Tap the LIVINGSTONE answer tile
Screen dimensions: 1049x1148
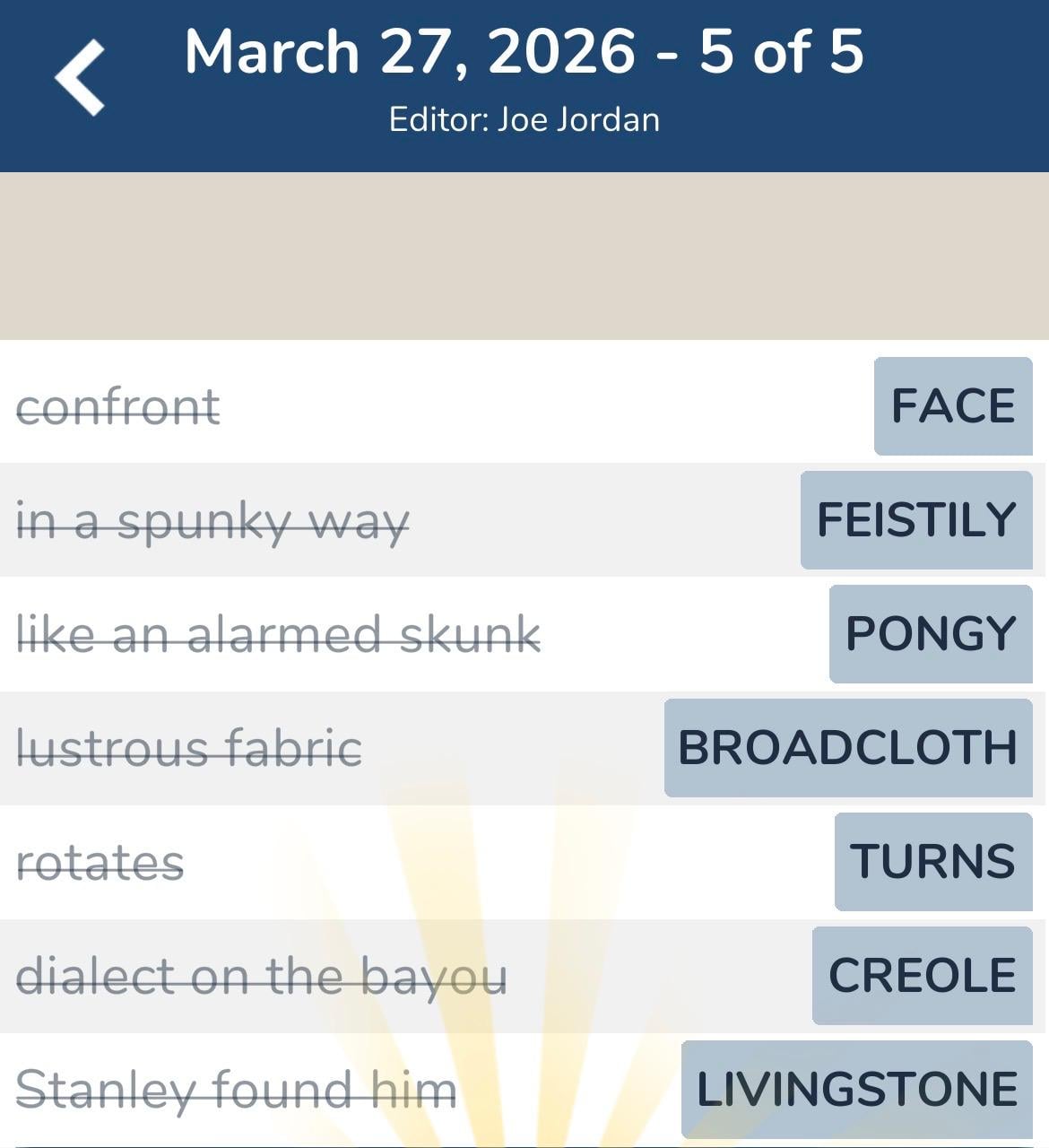tap(854, 1089)
